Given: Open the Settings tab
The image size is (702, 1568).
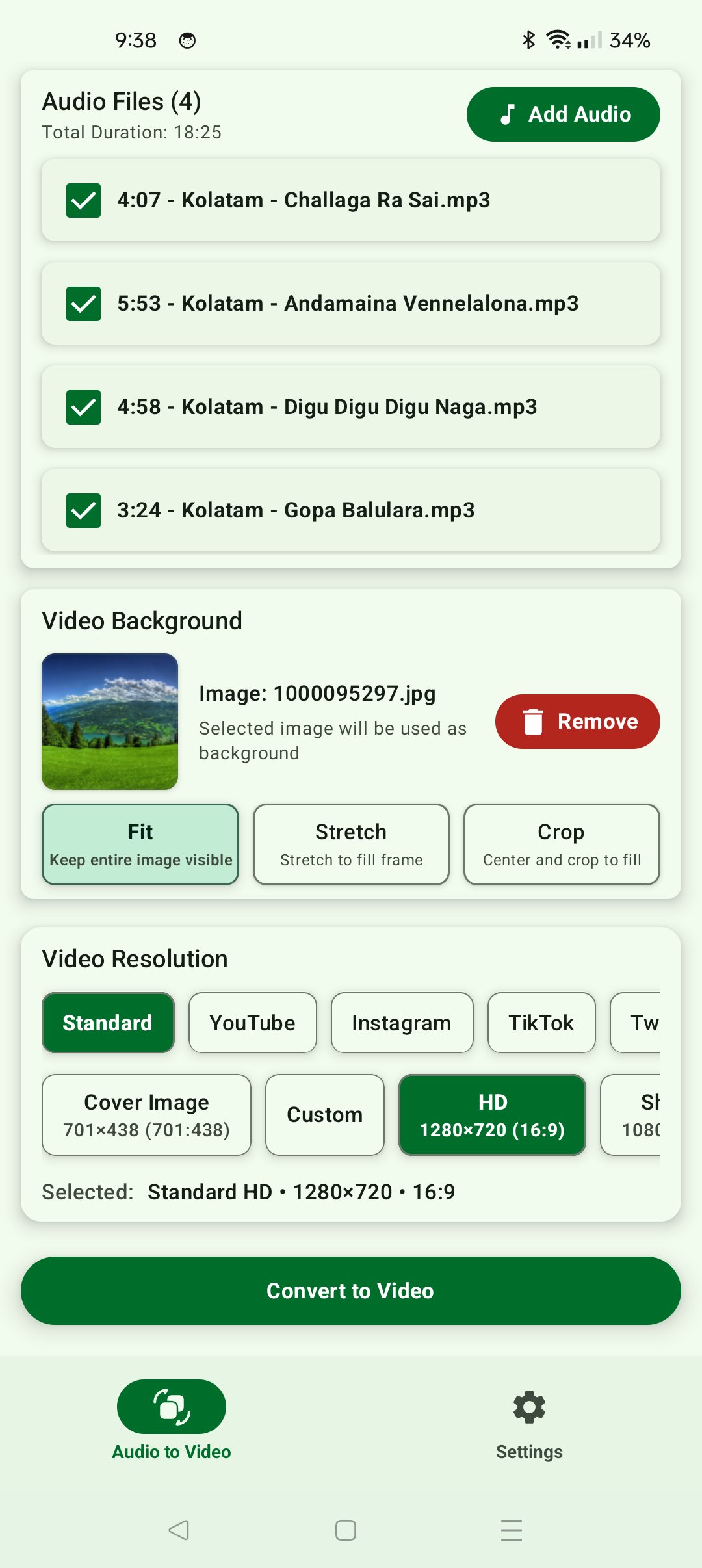Looking at the screenshot, I should (529, 1424).
